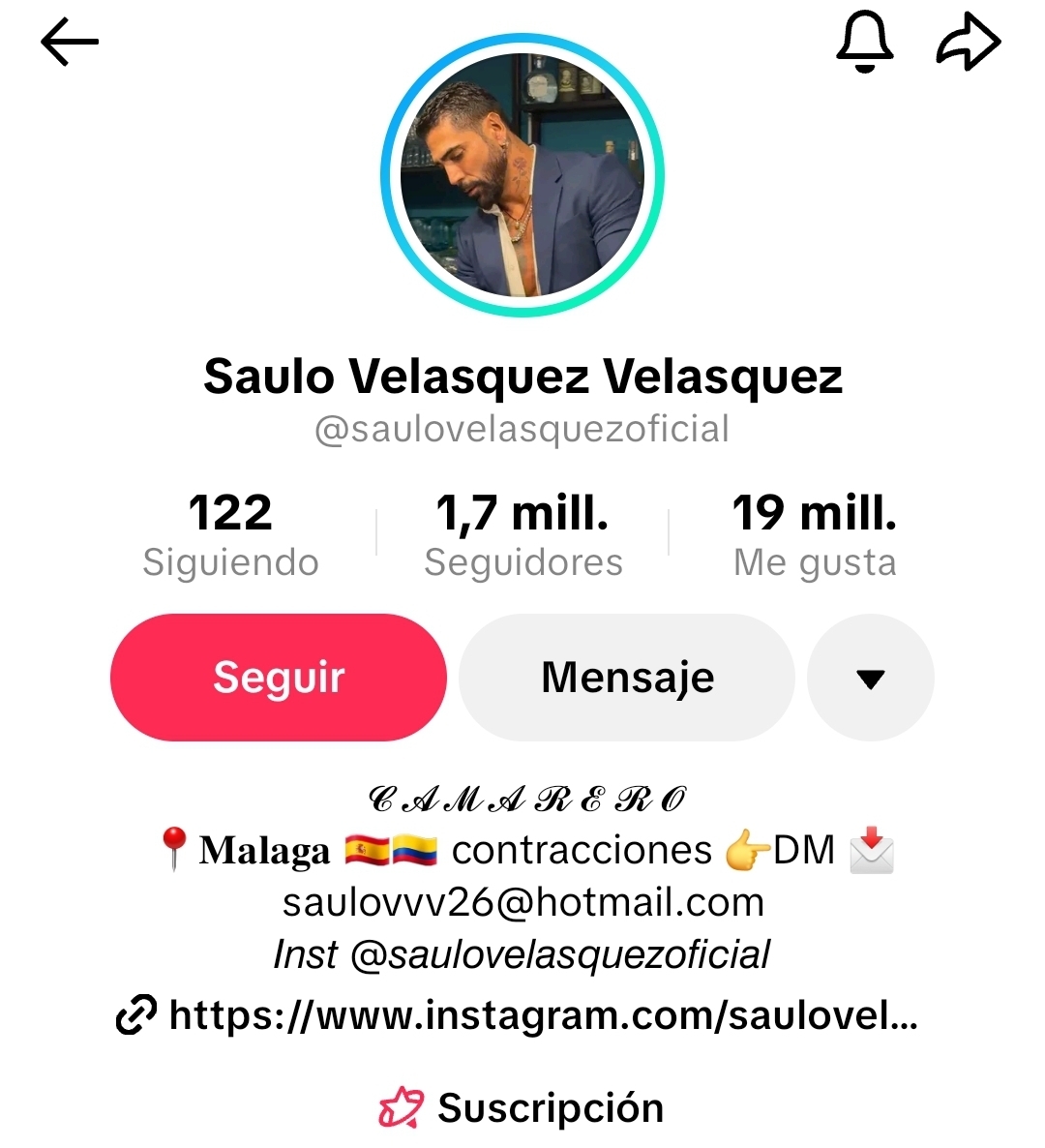This screenshot has width=1045, height=1148.
Task: Tap the red Seguir button
Action: (x=279, y=678)
